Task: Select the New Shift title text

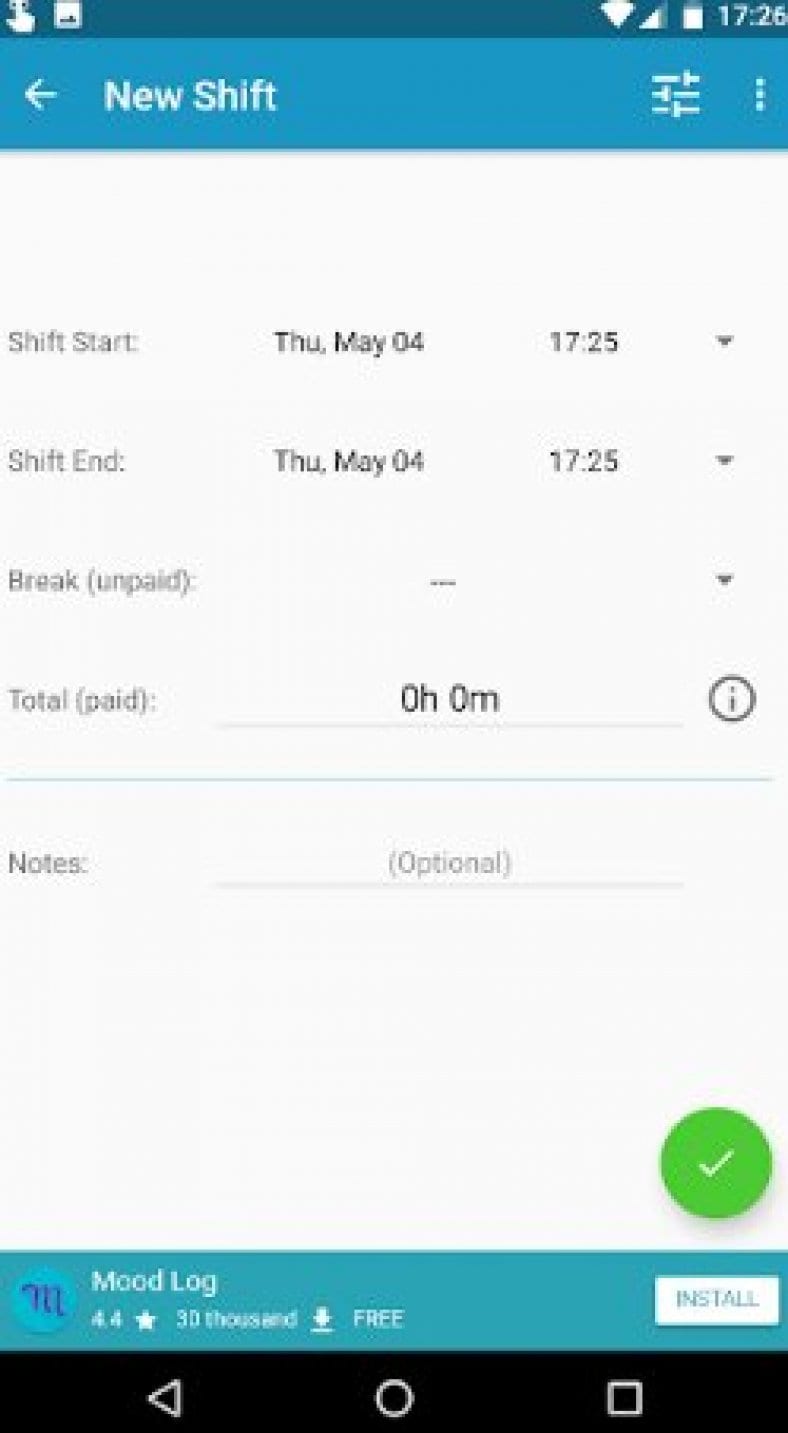Action: tap(190, 95)
